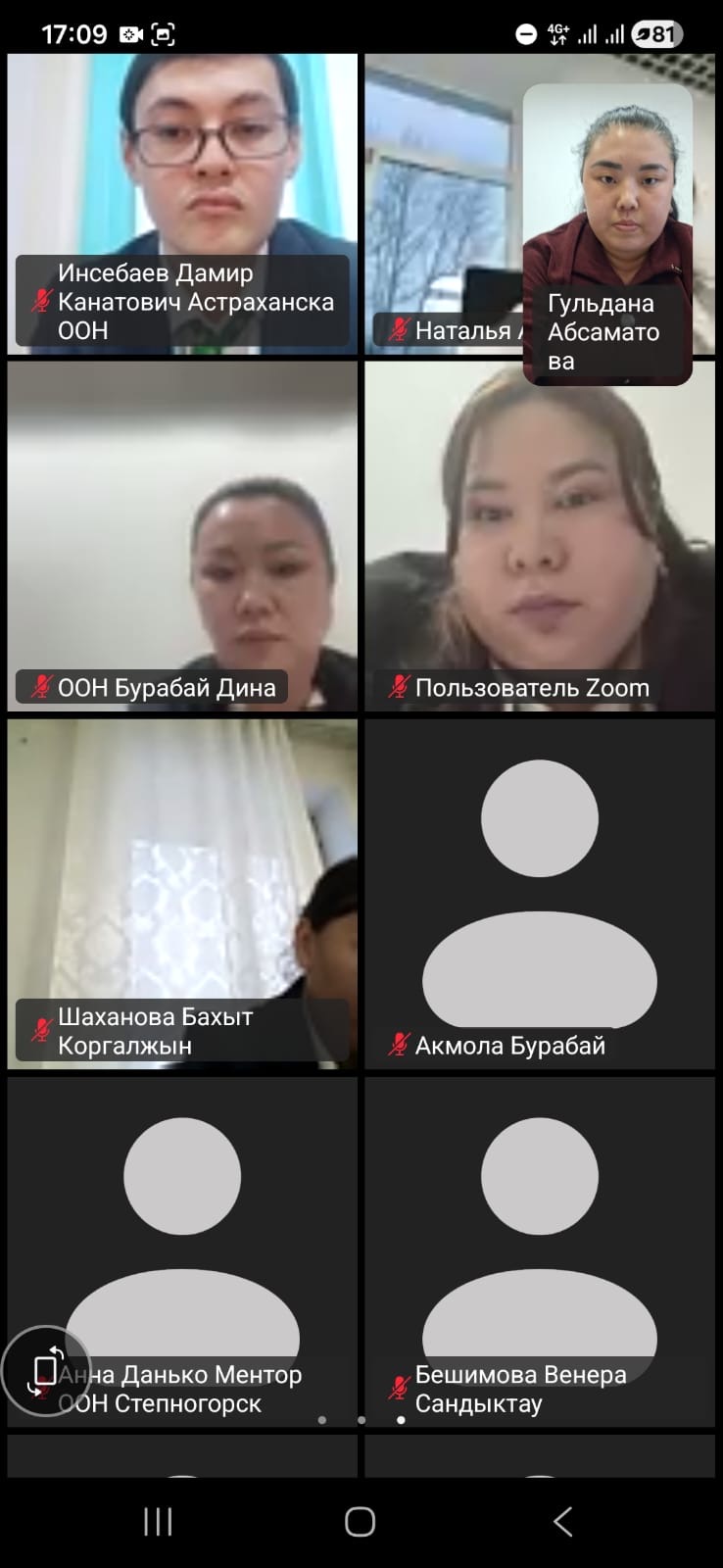Go back with the system back button
723x1568 pixels.
click(562, 1521)
